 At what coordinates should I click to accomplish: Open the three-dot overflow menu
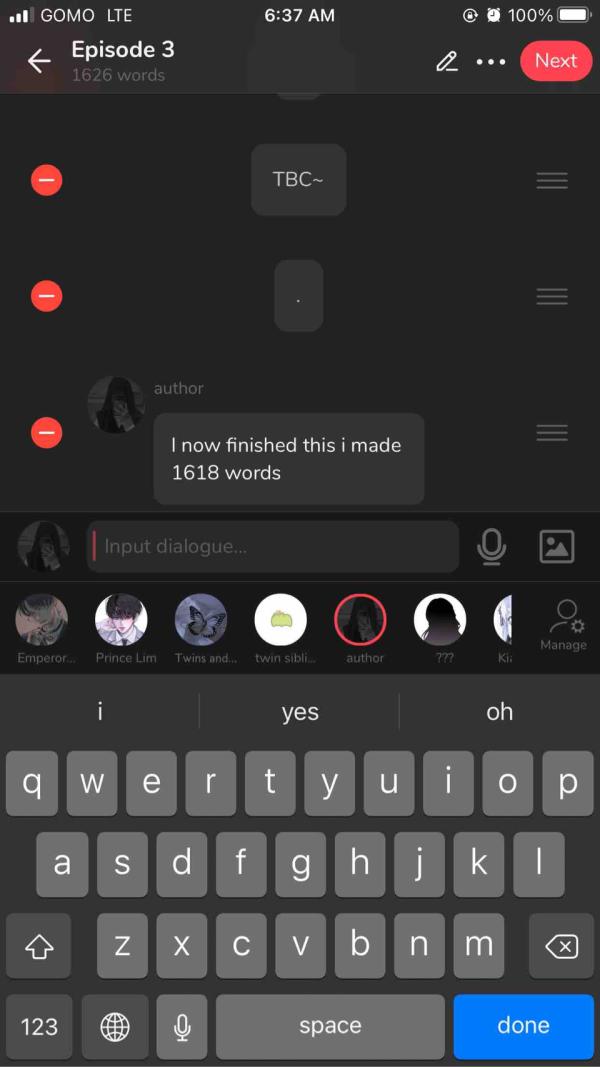coord(491,61)
